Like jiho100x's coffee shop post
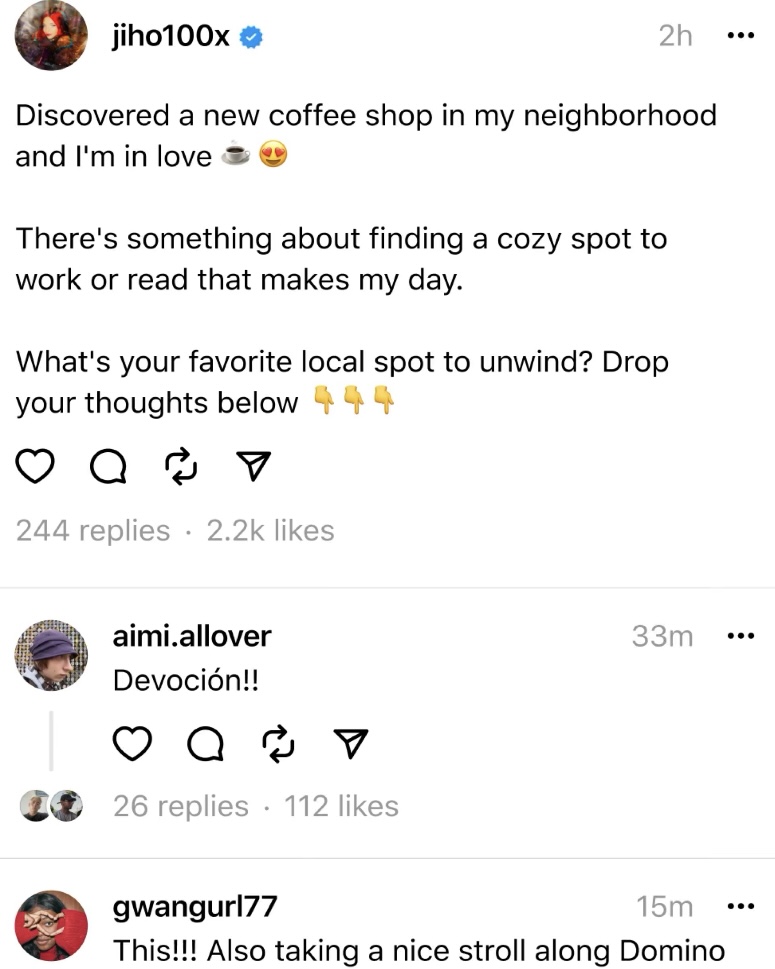 pos(35,465)
